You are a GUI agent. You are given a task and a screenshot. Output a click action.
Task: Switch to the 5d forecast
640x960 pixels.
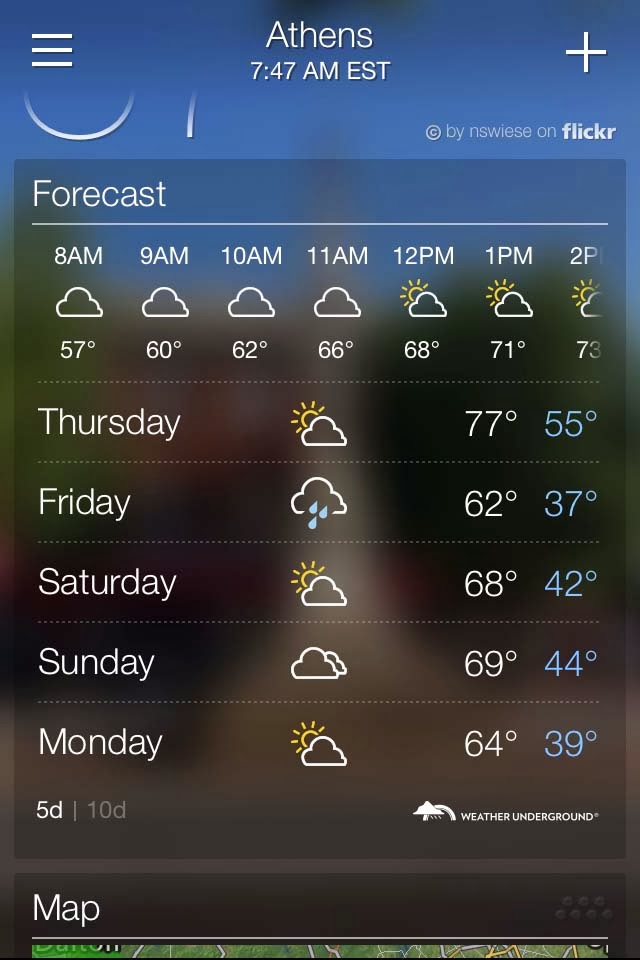tap(49, 810)
